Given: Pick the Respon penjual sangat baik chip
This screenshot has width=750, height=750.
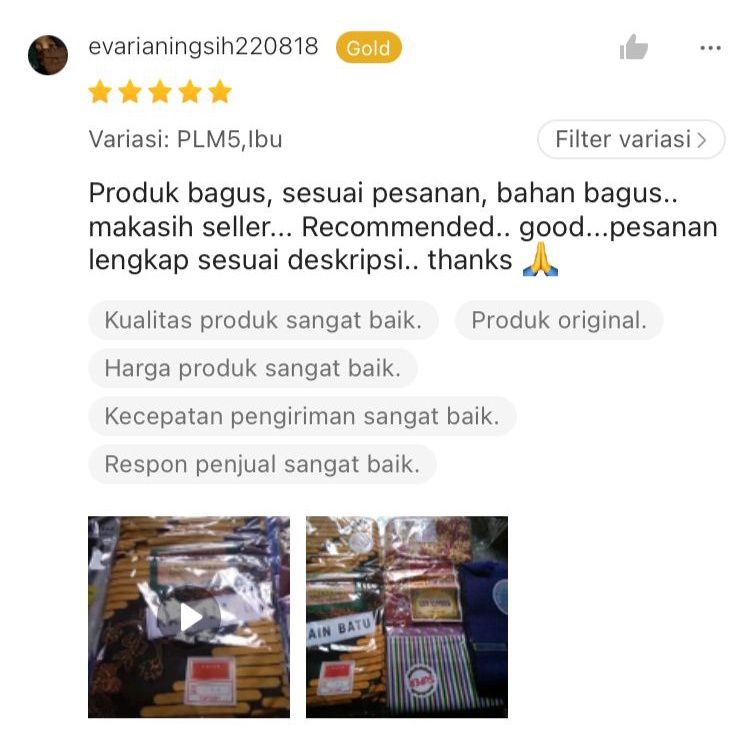Looking at the screenshot, I should coord(262,464).
